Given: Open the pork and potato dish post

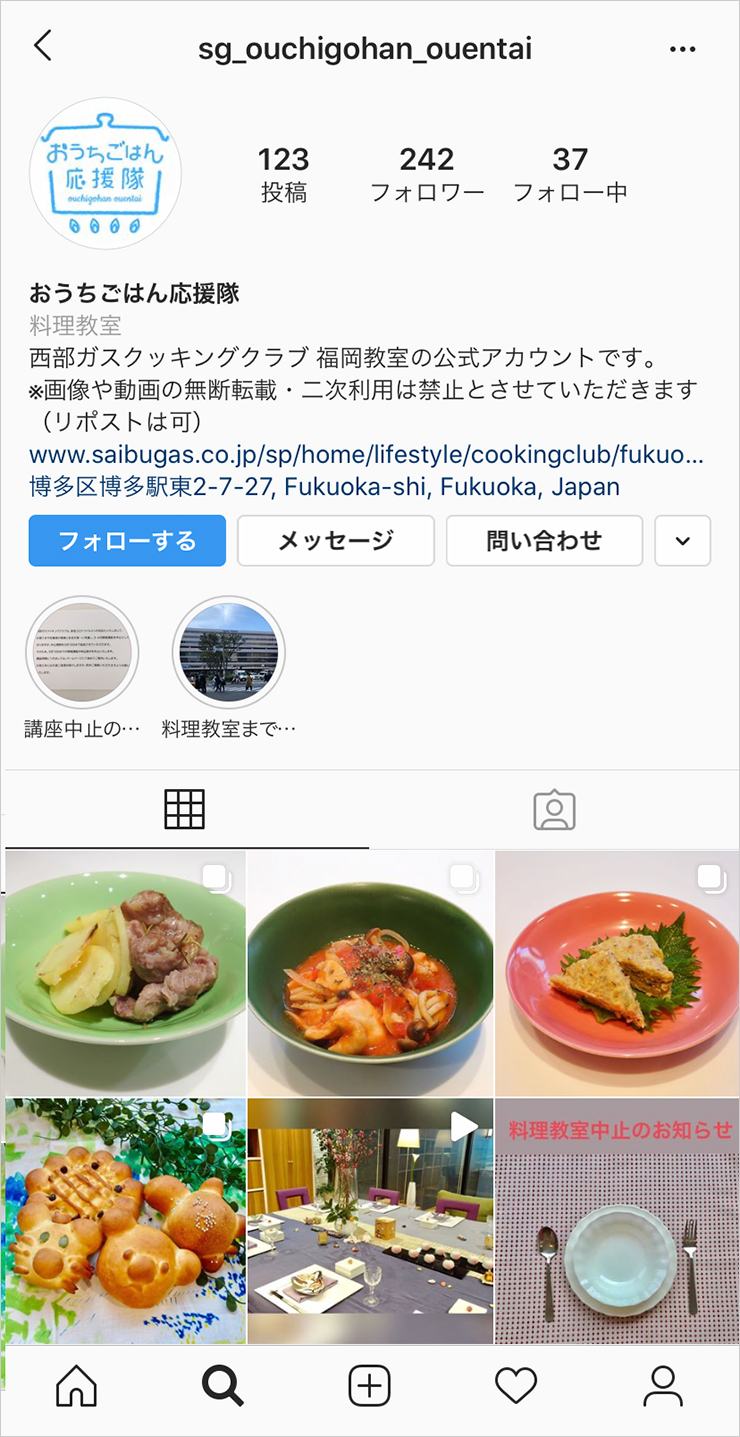Looking at the screenshot, I should click(x=125, y=974).
